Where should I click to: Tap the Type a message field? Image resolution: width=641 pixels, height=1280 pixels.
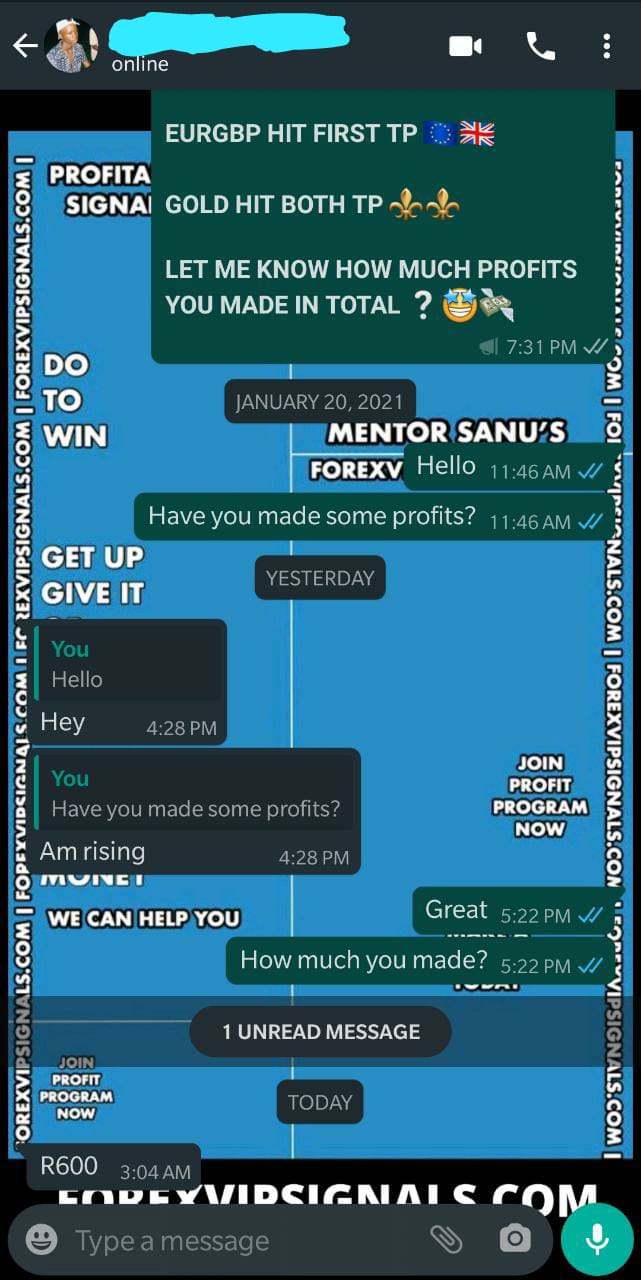(x=240, y=1240)
